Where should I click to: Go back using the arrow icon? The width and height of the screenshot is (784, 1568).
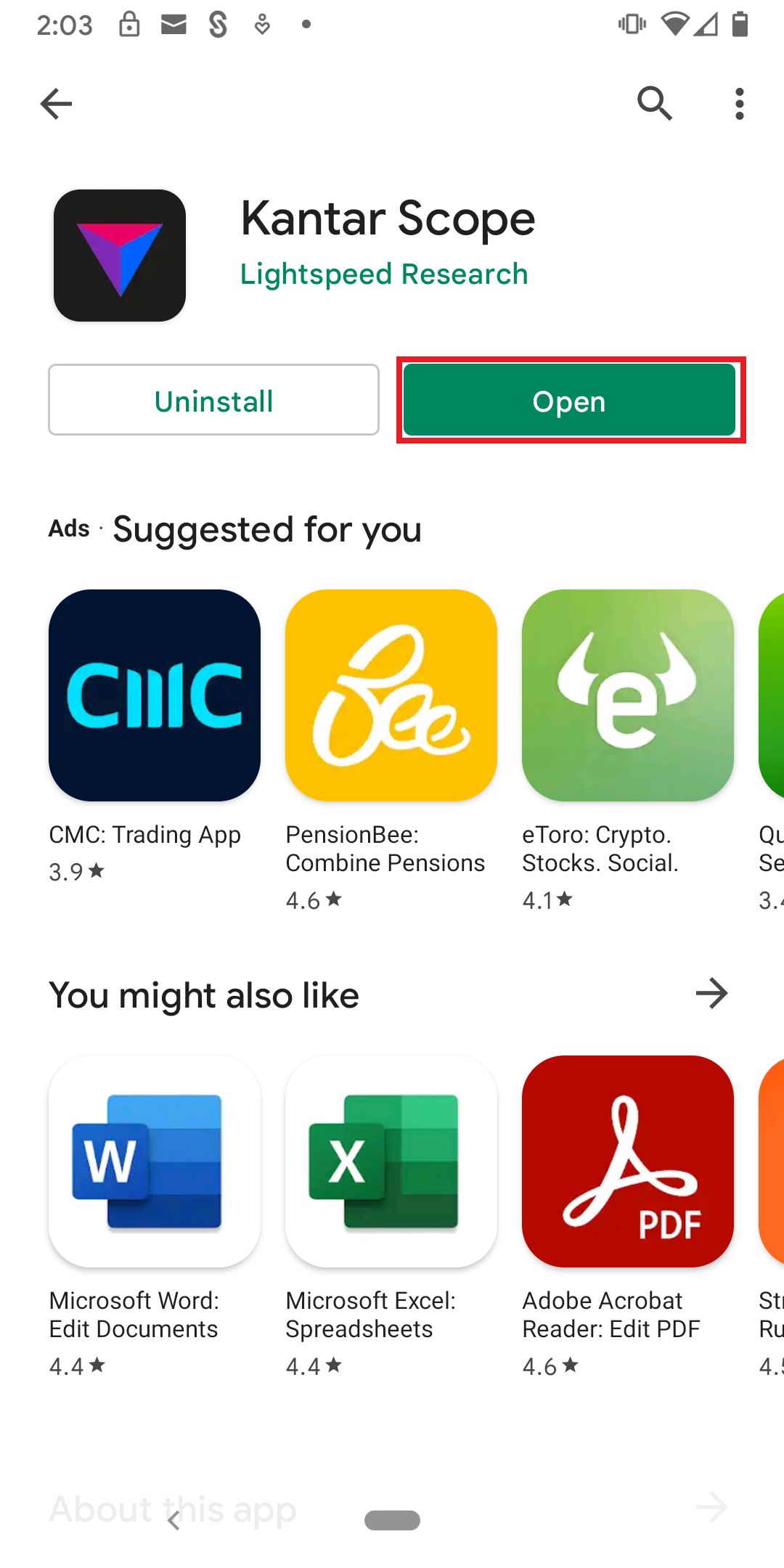pyautogui.click(x=56, y=104)
